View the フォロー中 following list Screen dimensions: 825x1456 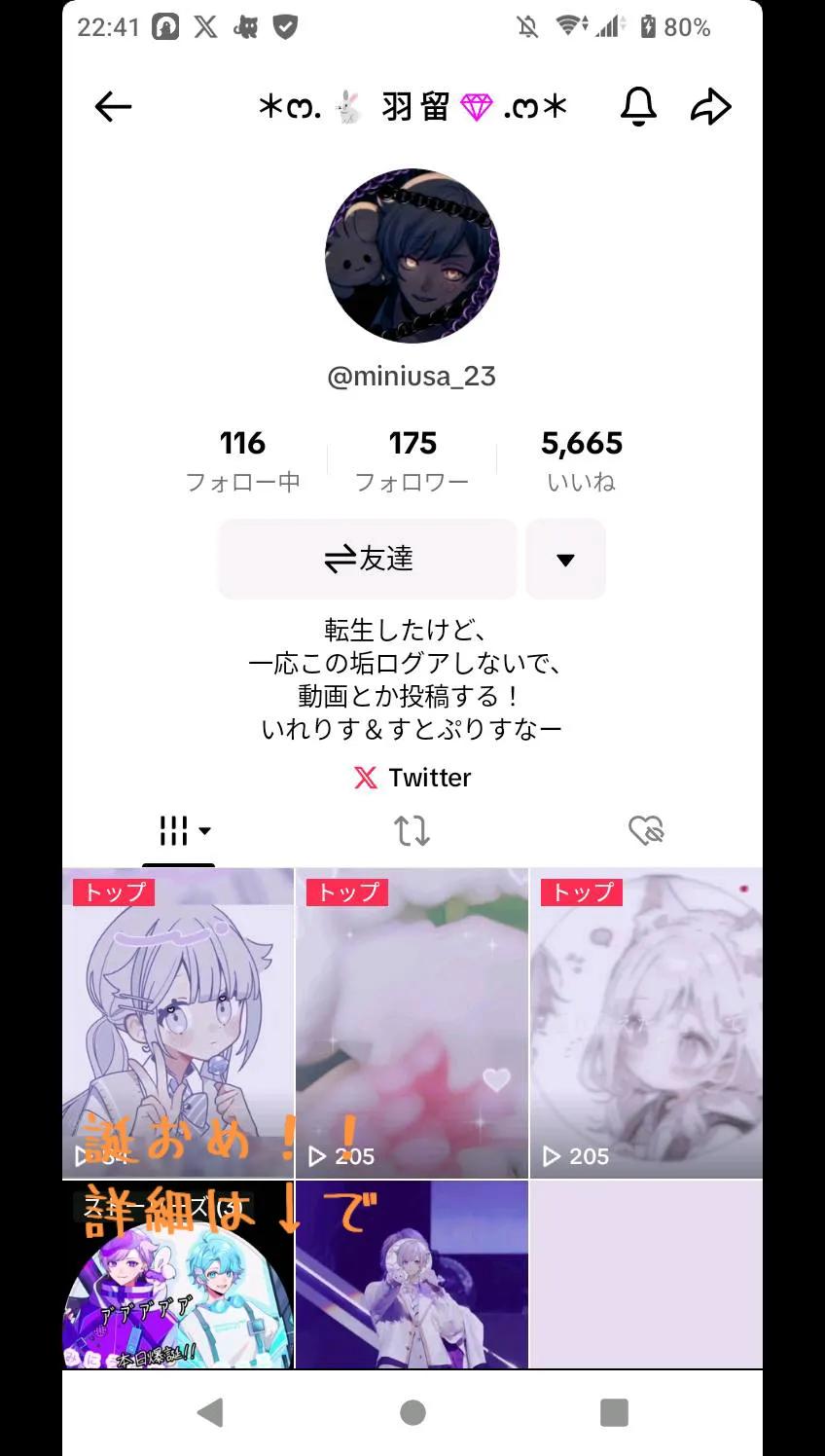click(x=242, y=460)
